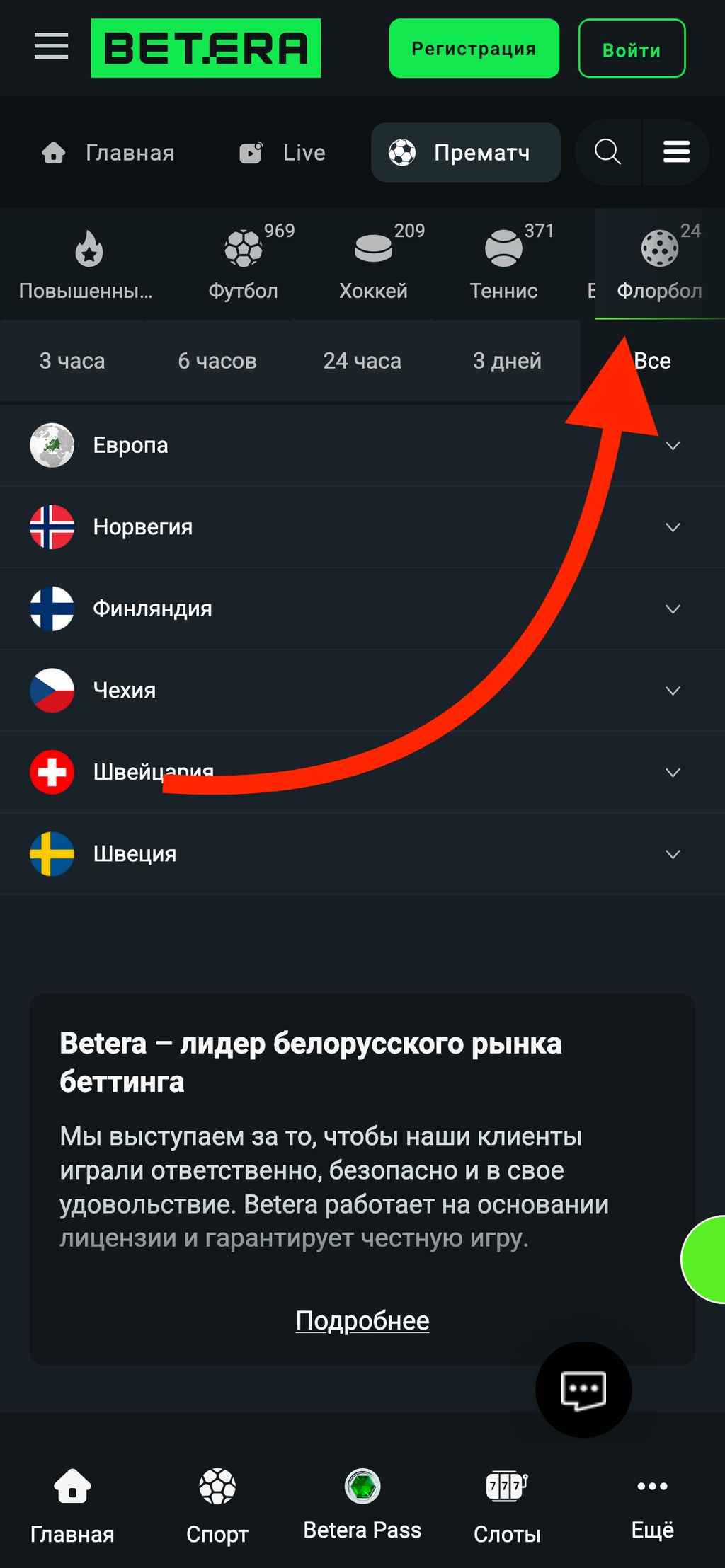Select the Все time filter
Image resolution: width=725 pixels, height=1568 pixels.
653,361
